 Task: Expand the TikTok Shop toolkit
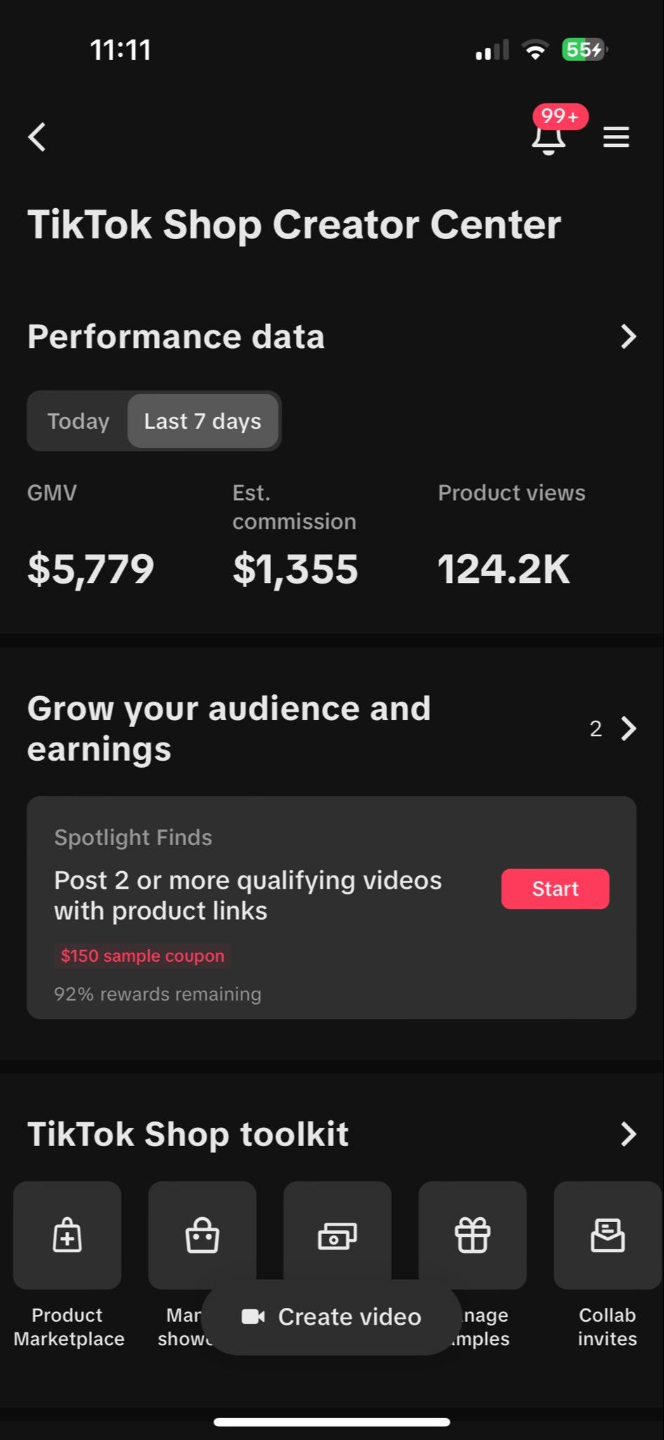click(x=628, y=1134)
